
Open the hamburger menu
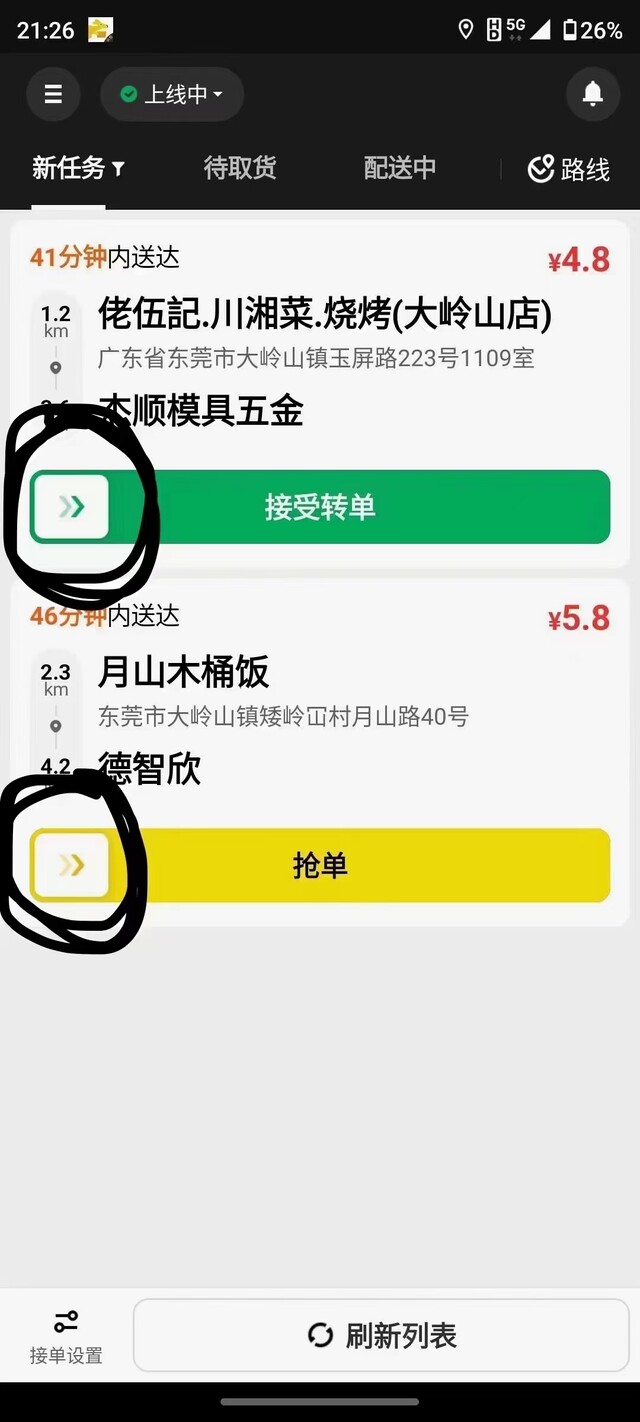pyautogui.click(x=54, y=95)
